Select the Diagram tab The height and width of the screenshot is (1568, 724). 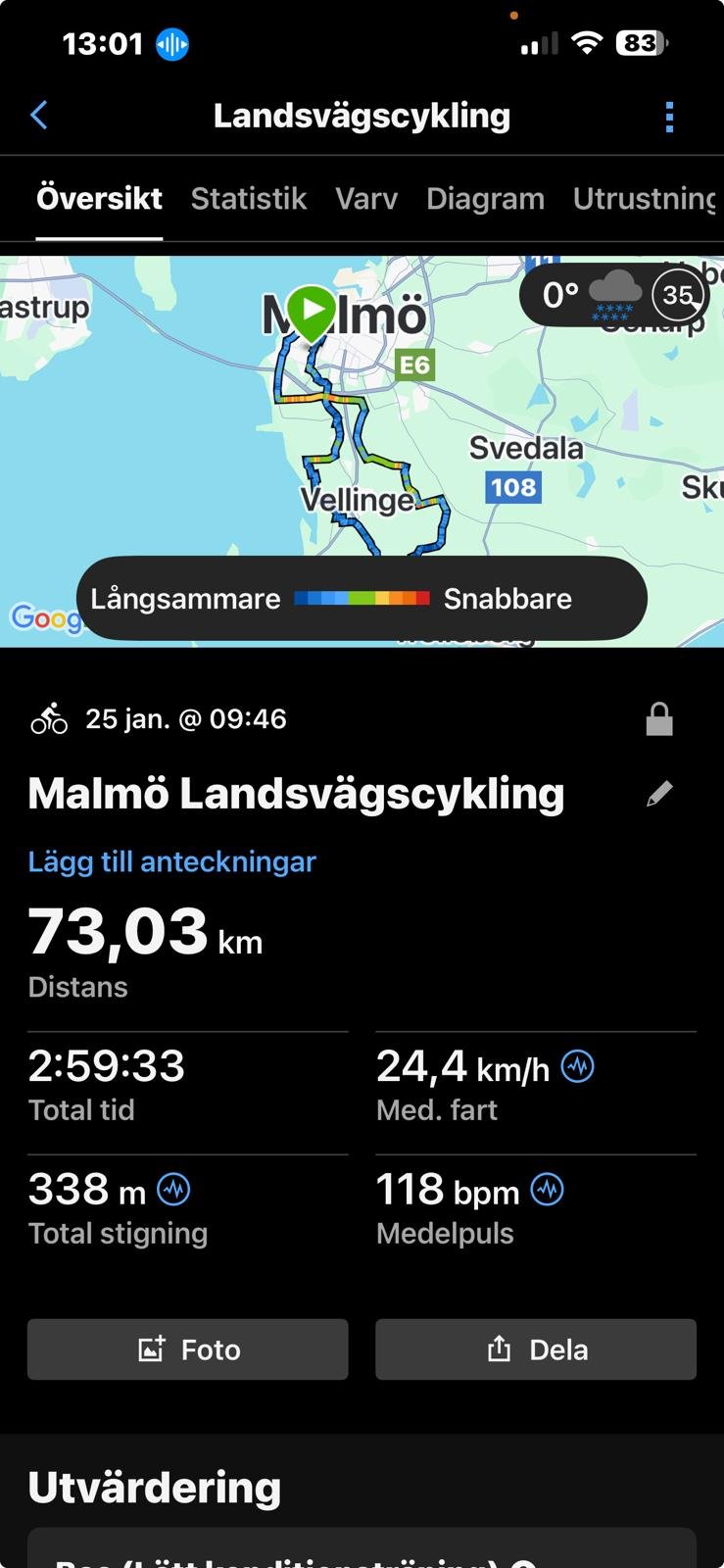coord(485,199)
